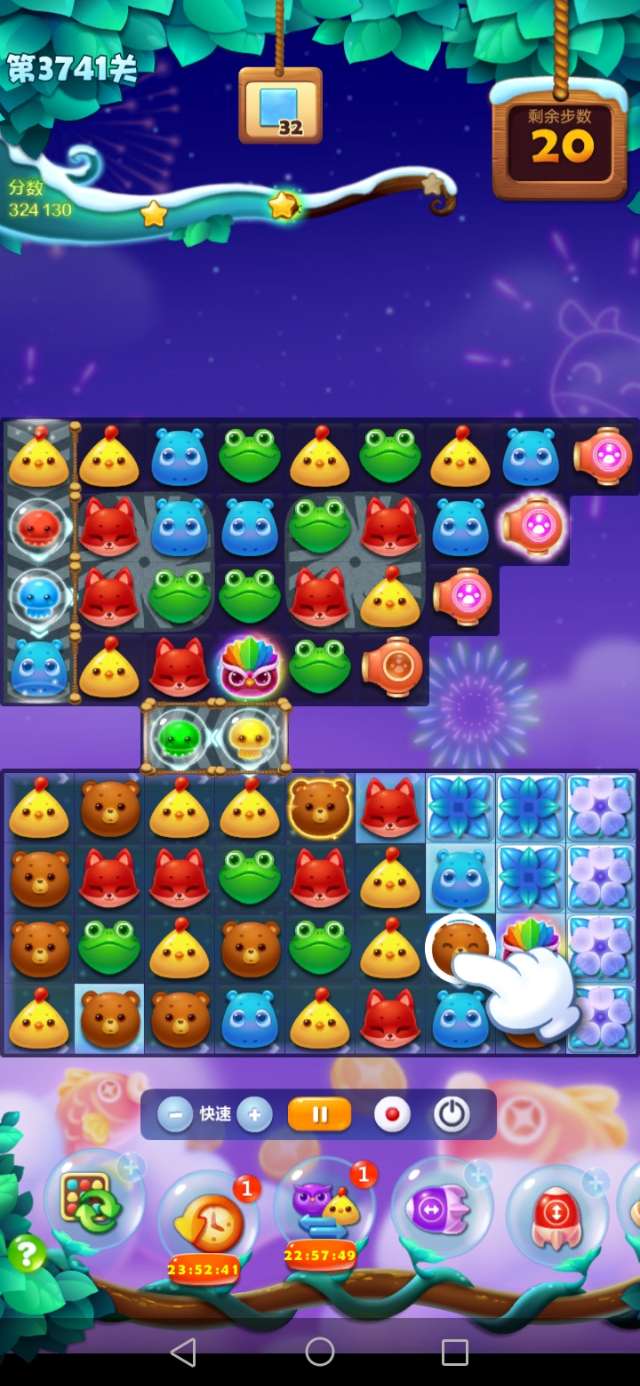Open help via the green question mark
640x1386 pixels.
click(x=27, y=1253)
